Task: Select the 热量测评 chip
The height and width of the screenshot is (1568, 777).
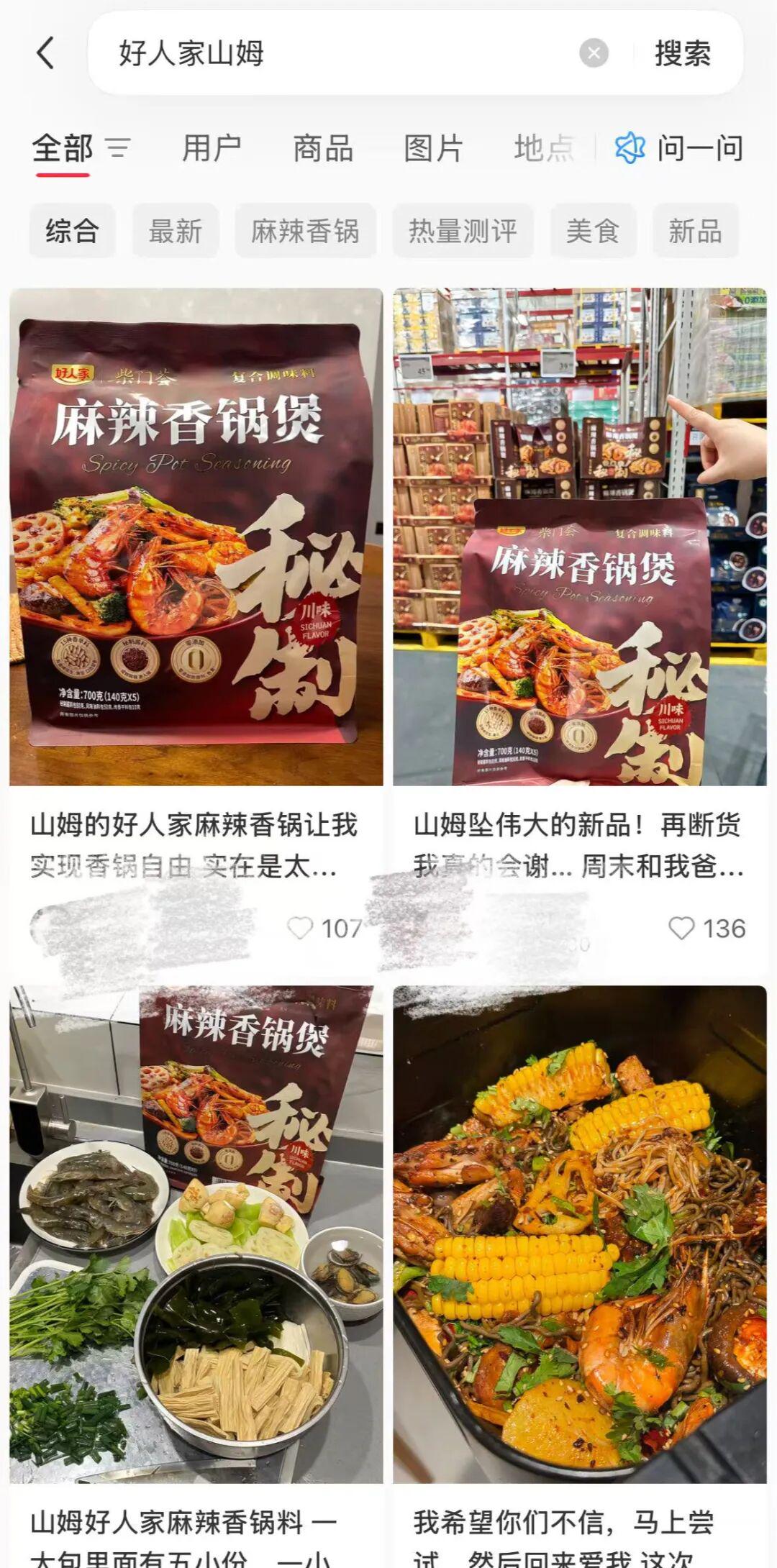Action: tap(463, 231)
